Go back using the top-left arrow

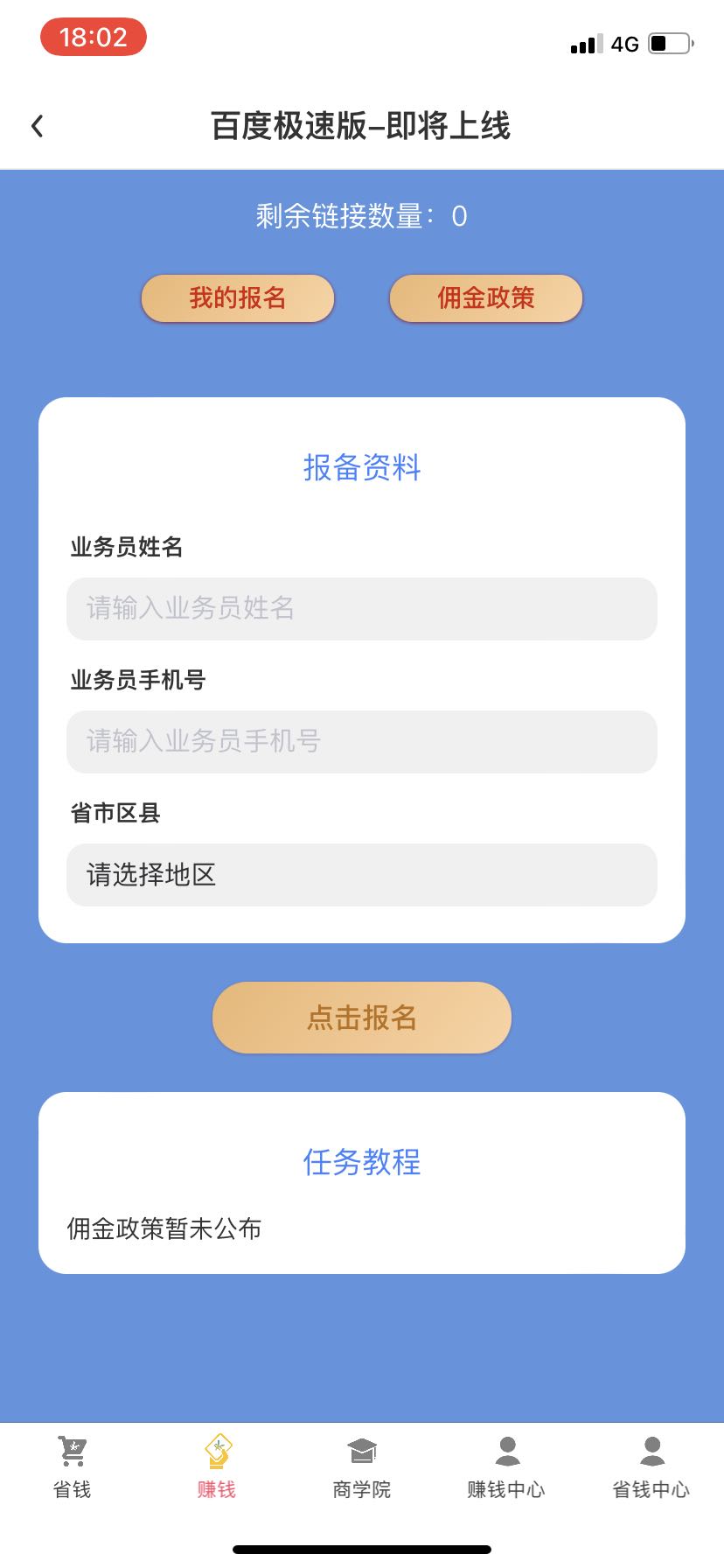point(38,127)
